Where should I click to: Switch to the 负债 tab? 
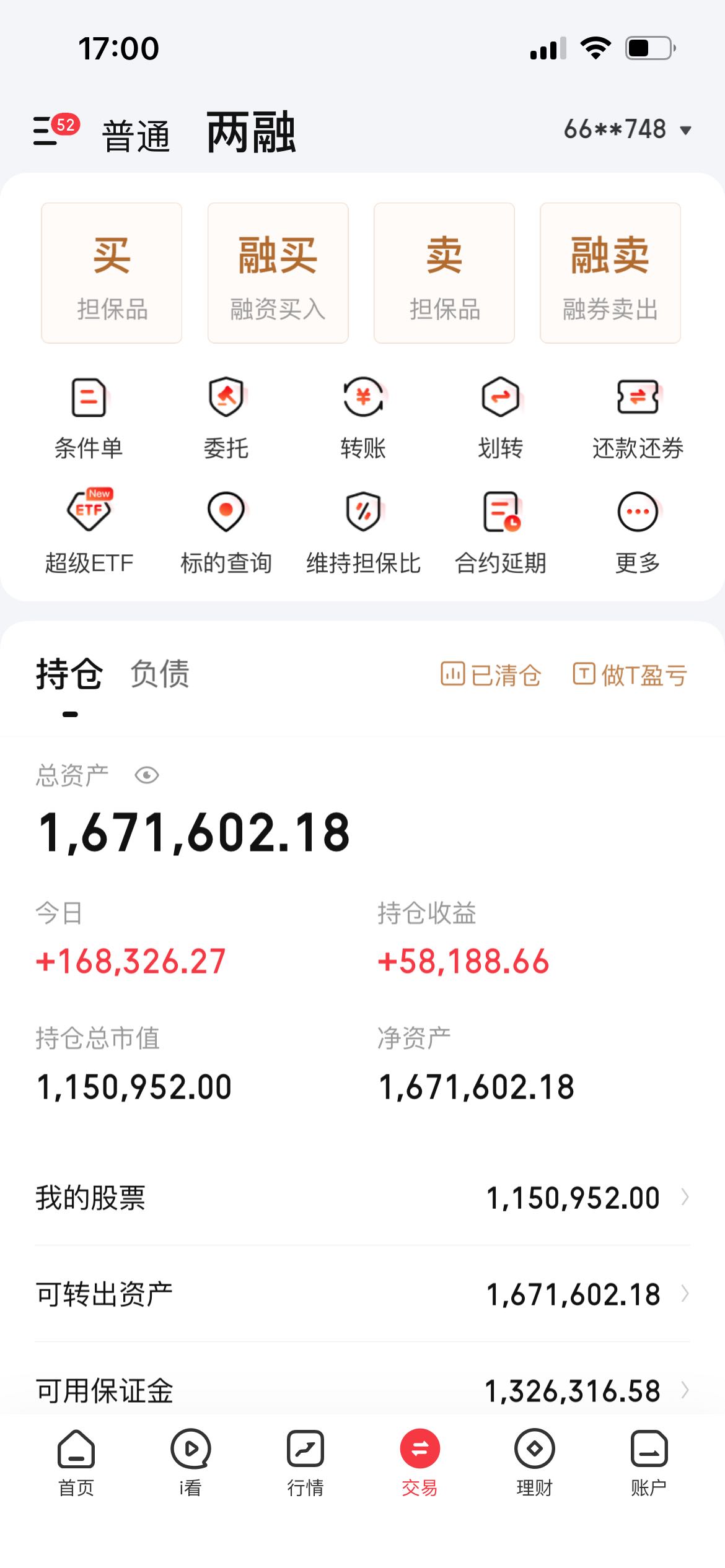159,674
